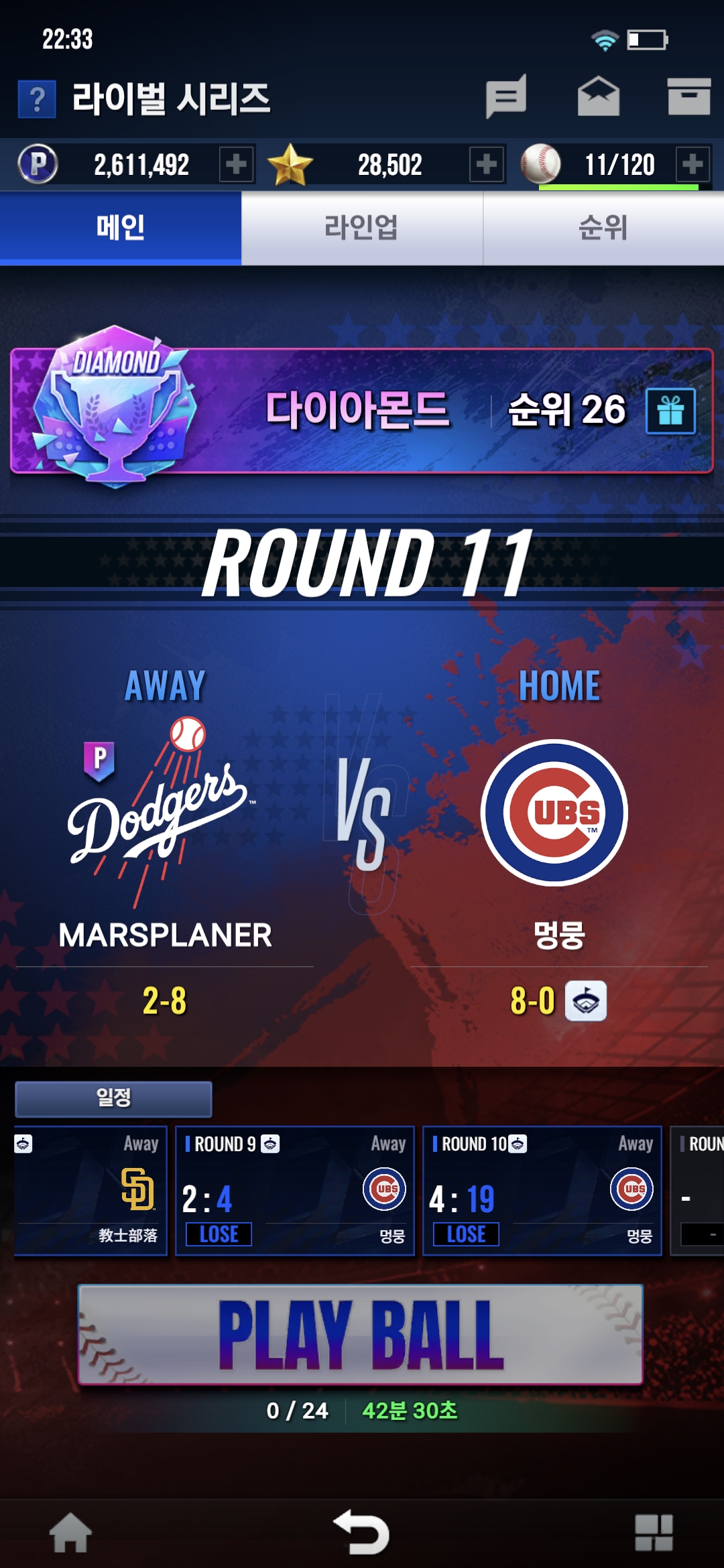
Task: Go back with the return arrow
Action: pyautogui.click(x=362, y=1532)
